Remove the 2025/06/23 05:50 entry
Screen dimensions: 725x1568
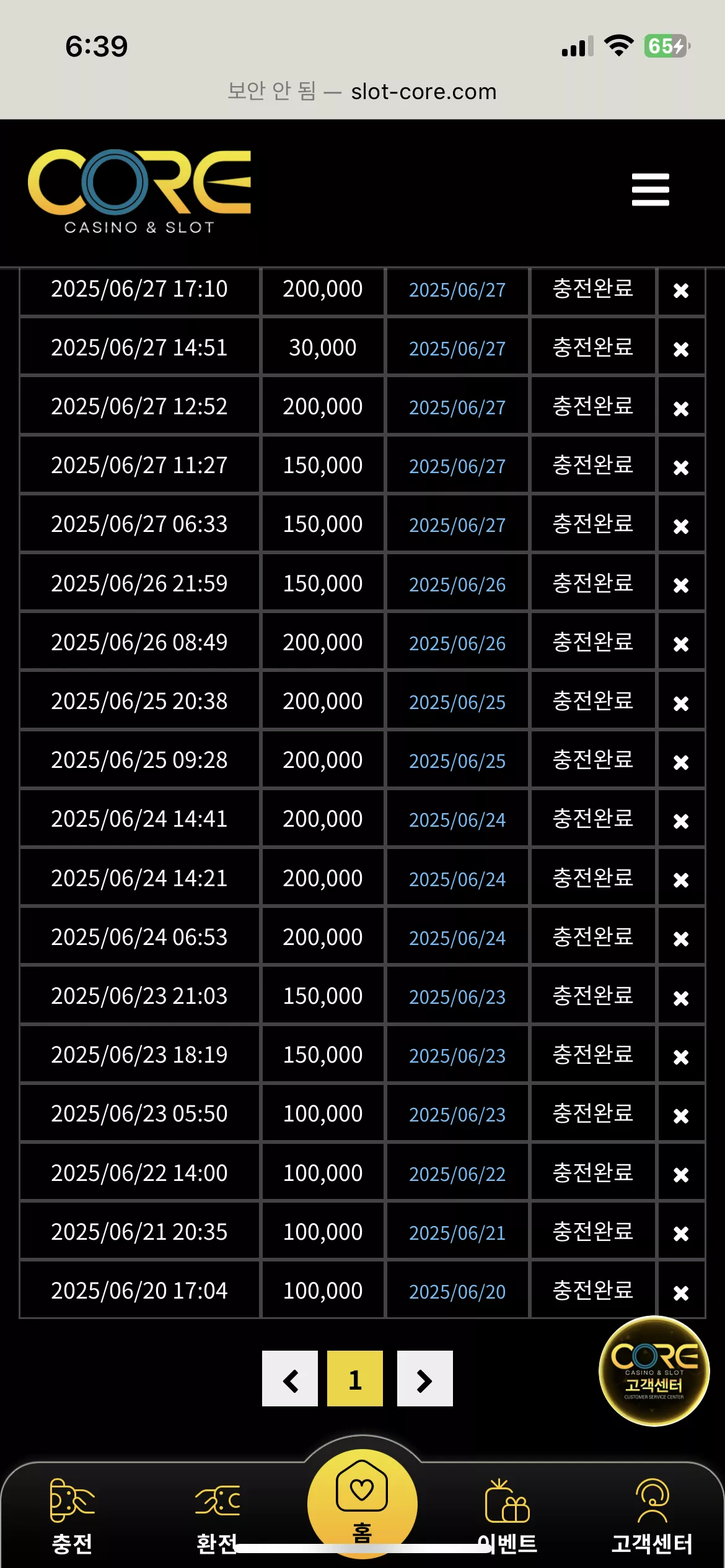681,1116
